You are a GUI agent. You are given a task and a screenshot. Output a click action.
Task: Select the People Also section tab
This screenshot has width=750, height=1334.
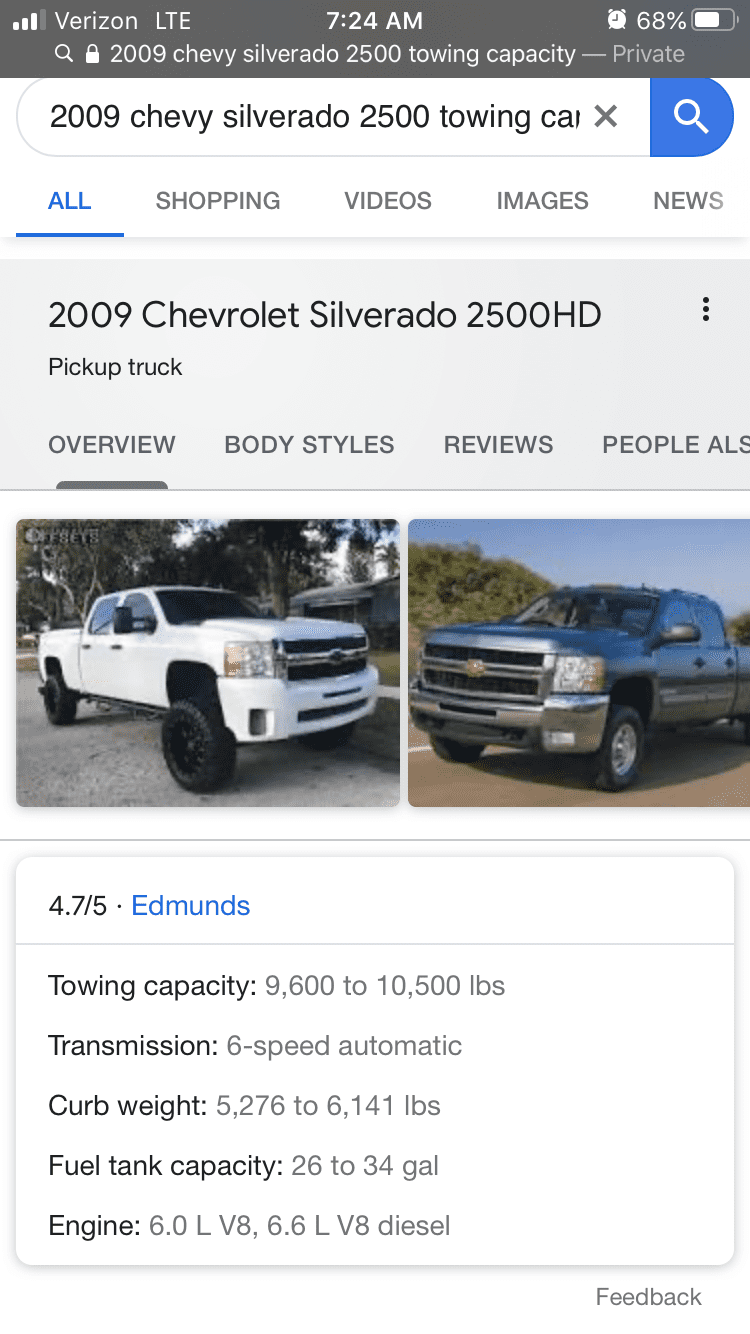tap(675, 445)
